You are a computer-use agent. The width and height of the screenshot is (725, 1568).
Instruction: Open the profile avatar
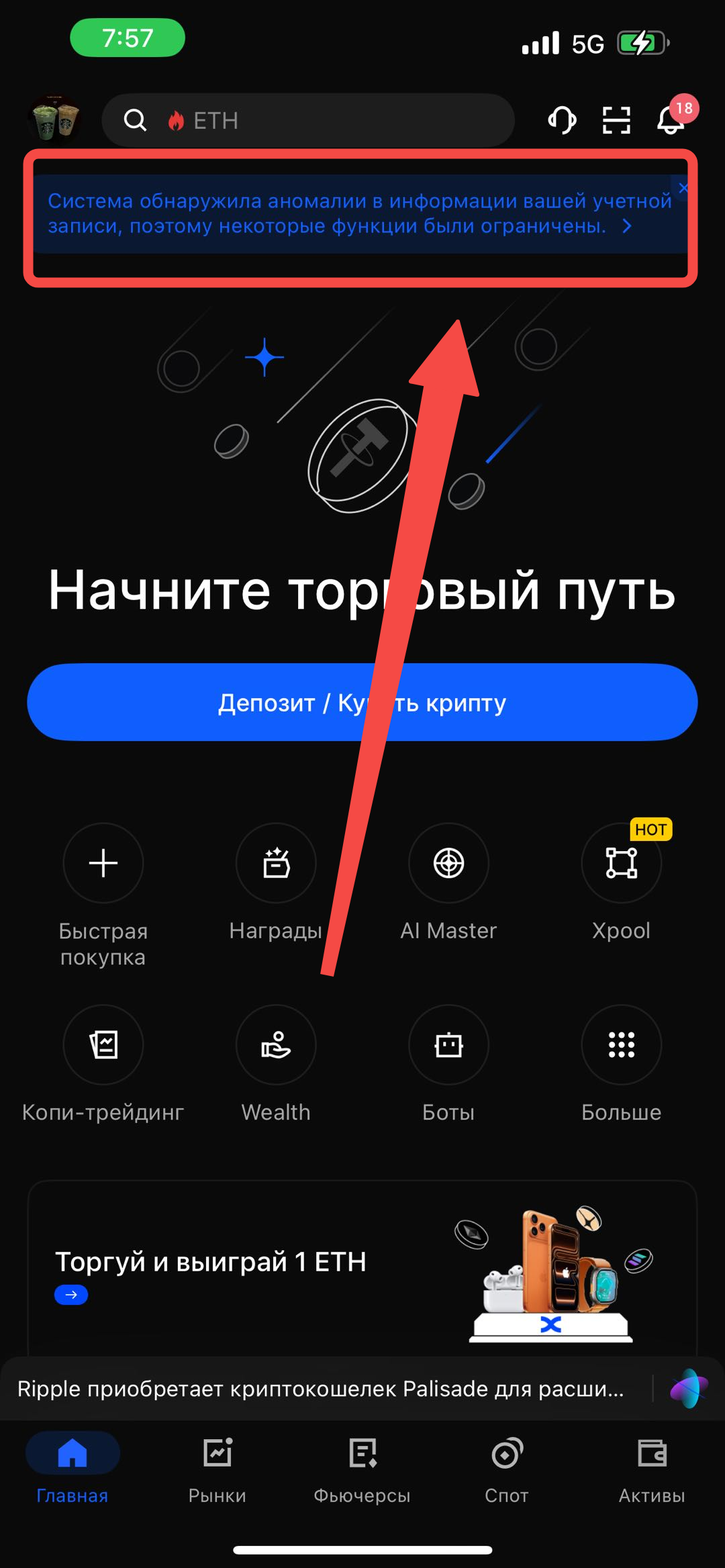click(x=55, y=120)
